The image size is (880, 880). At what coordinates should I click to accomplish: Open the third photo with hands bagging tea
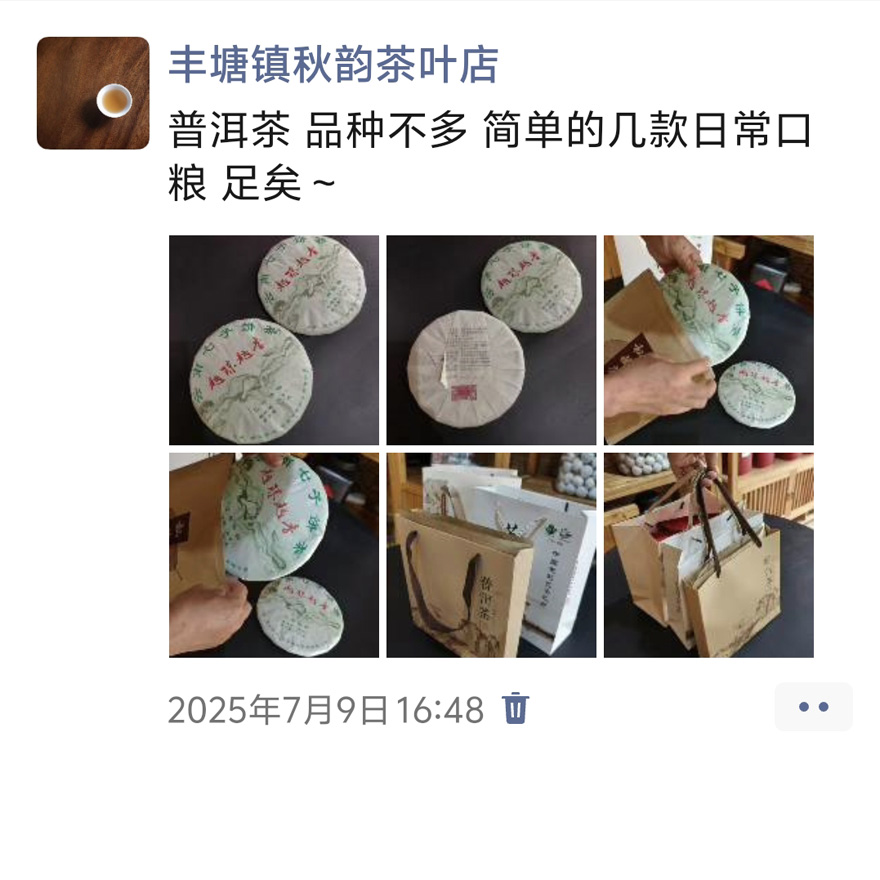point(708,340)
